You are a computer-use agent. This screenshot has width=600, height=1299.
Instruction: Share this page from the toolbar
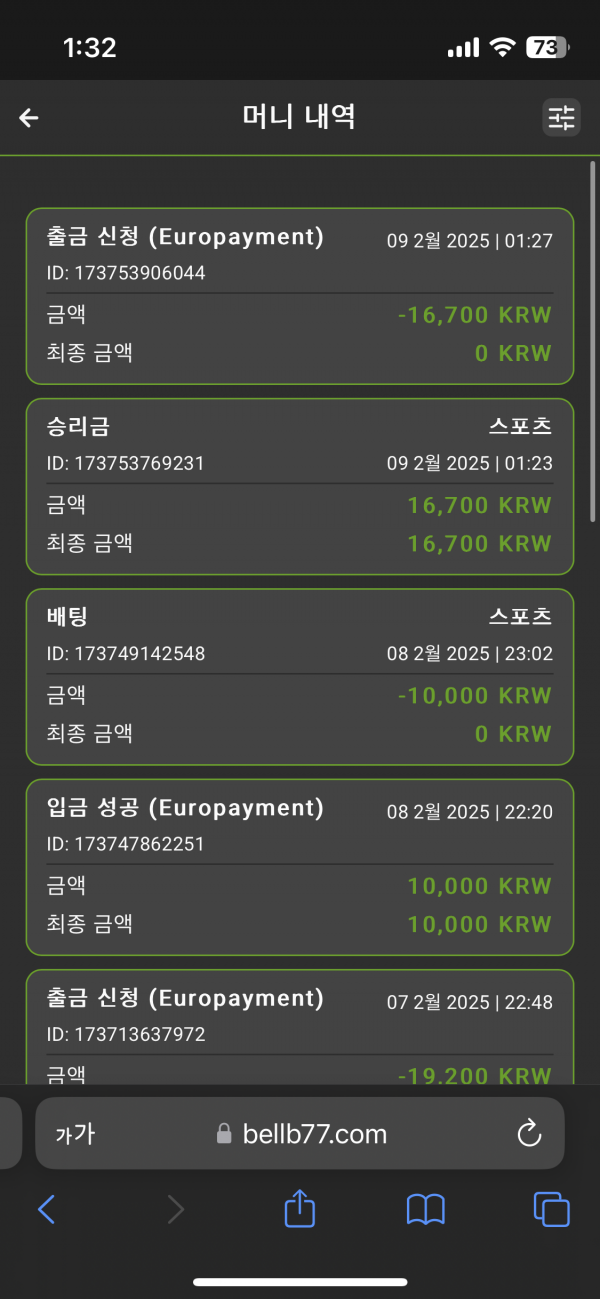[x=300, y=1209]
